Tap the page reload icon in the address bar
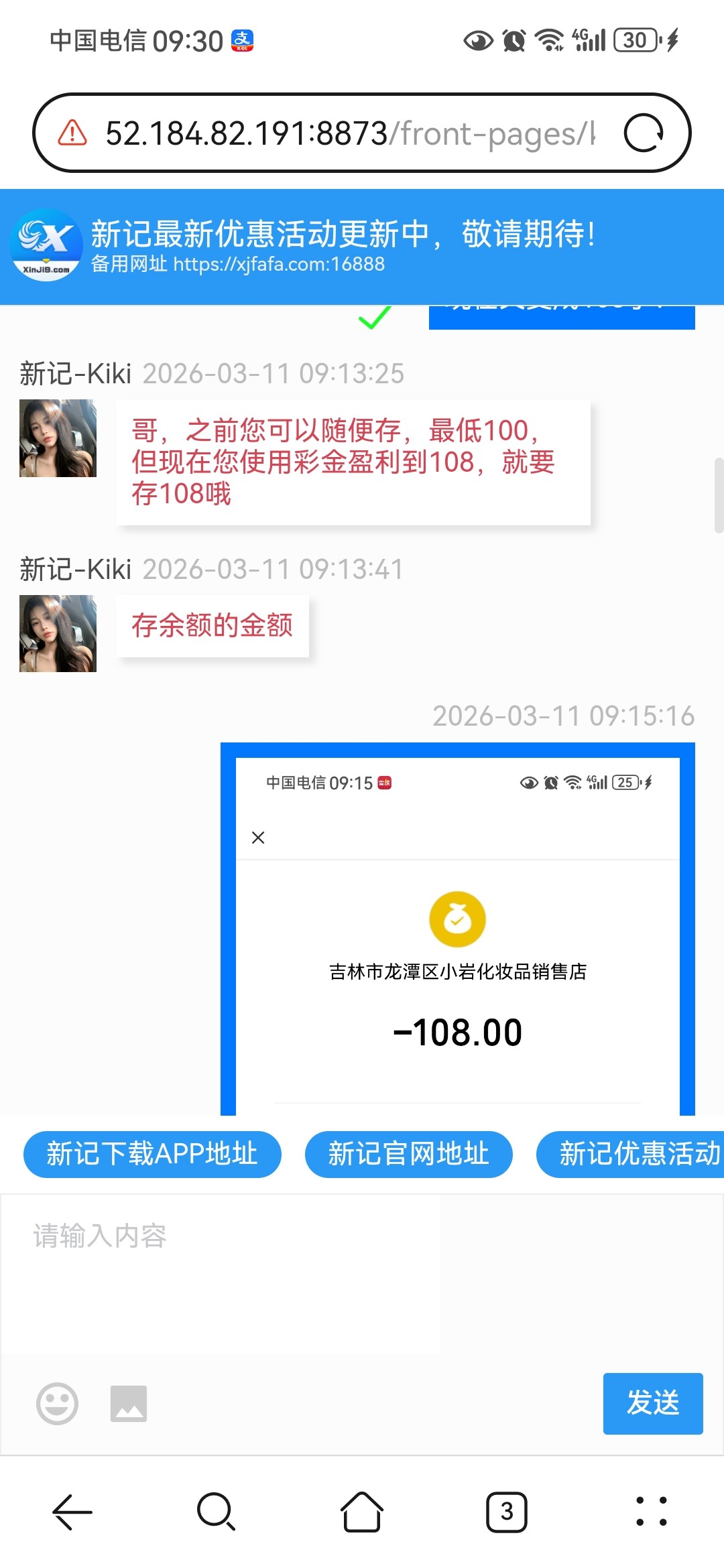The height and width of the screenshot is (1568, 724). pyautogui.click(x=644, y=132)
